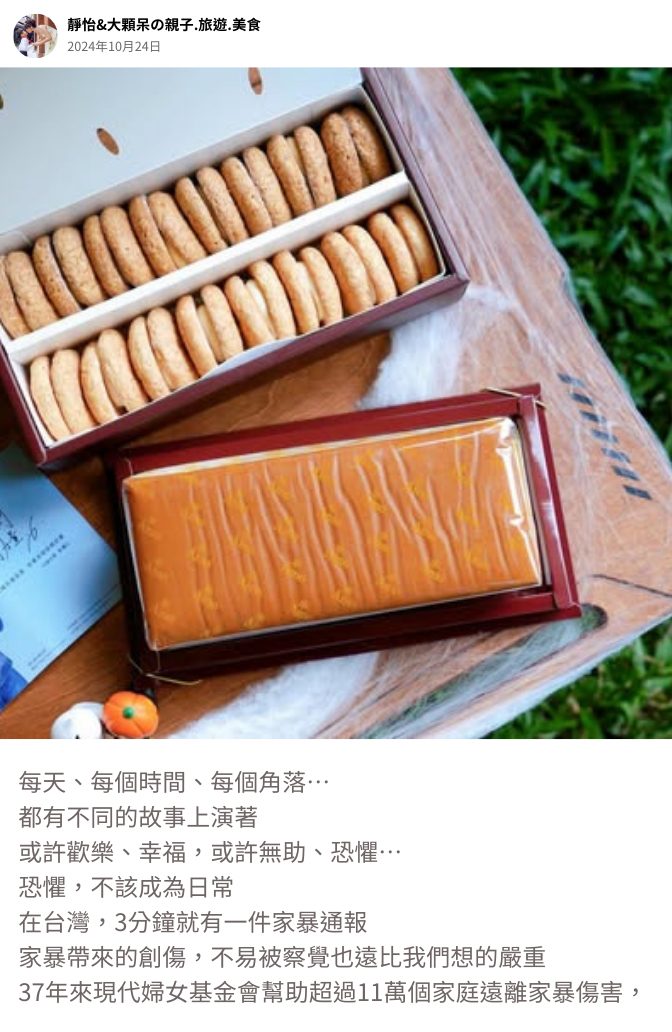Open the author's profile avatar

[35, 35]
